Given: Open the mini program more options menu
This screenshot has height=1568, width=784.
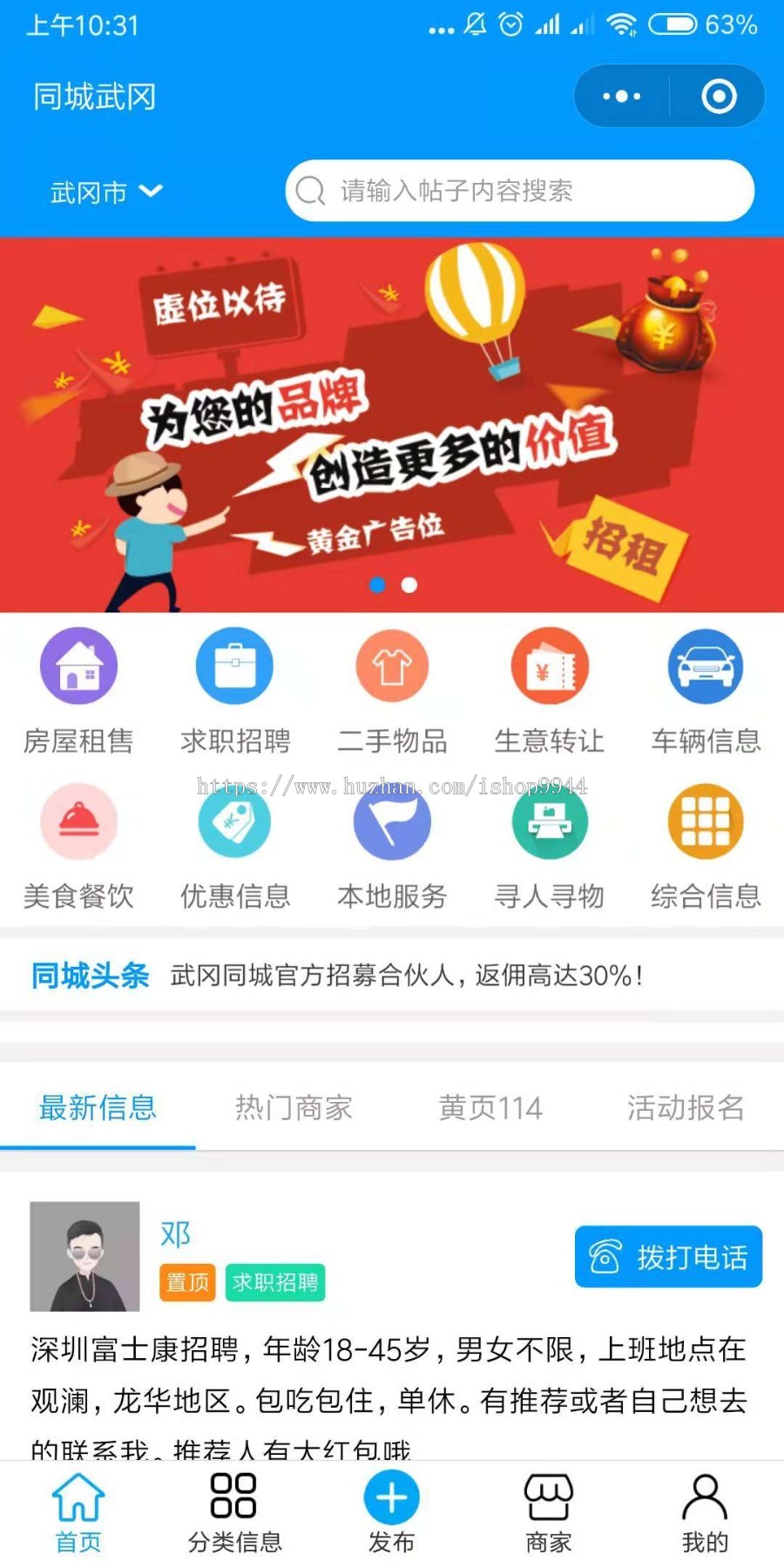Looking at the screenshot, I should [x=622, y=97].
